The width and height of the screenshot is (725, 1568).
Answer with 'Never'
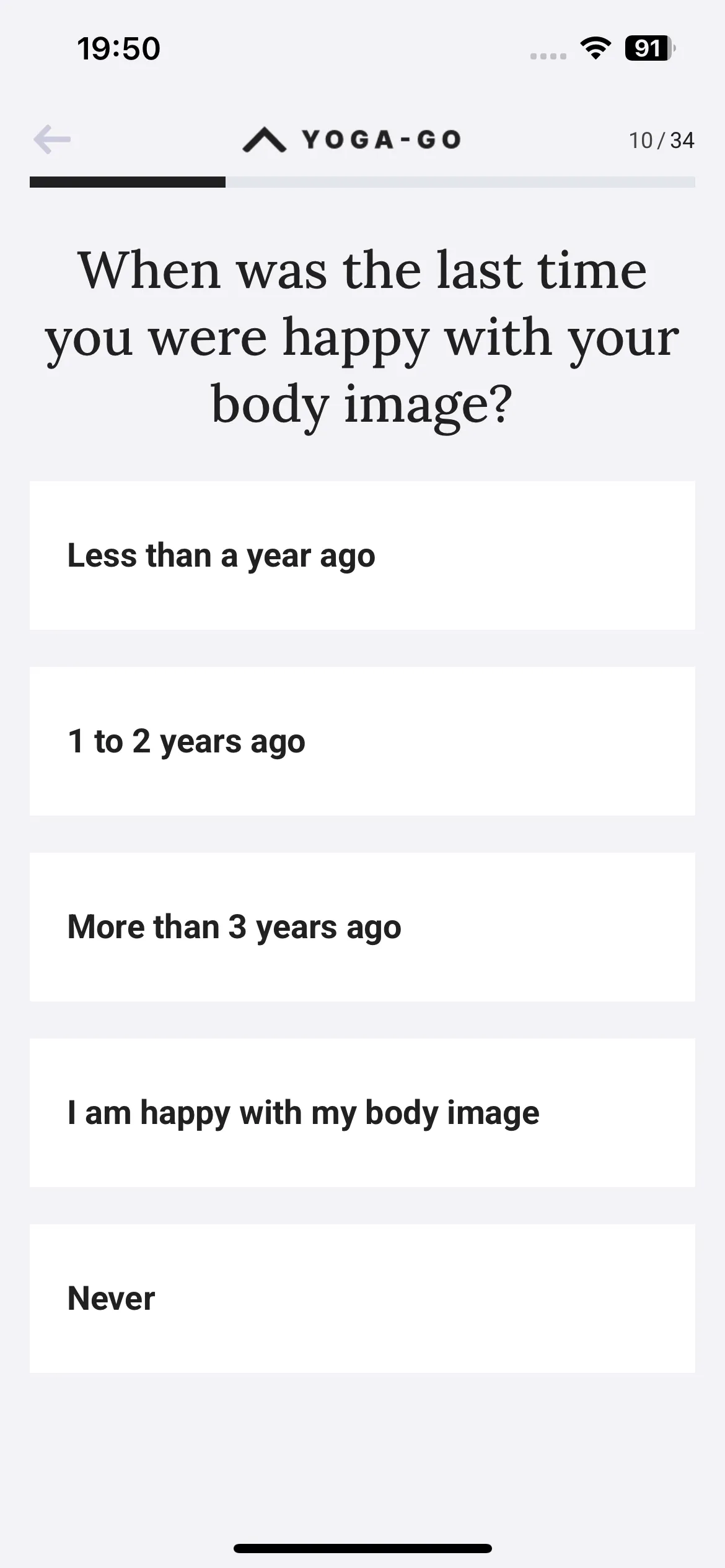coord(362,1299)
